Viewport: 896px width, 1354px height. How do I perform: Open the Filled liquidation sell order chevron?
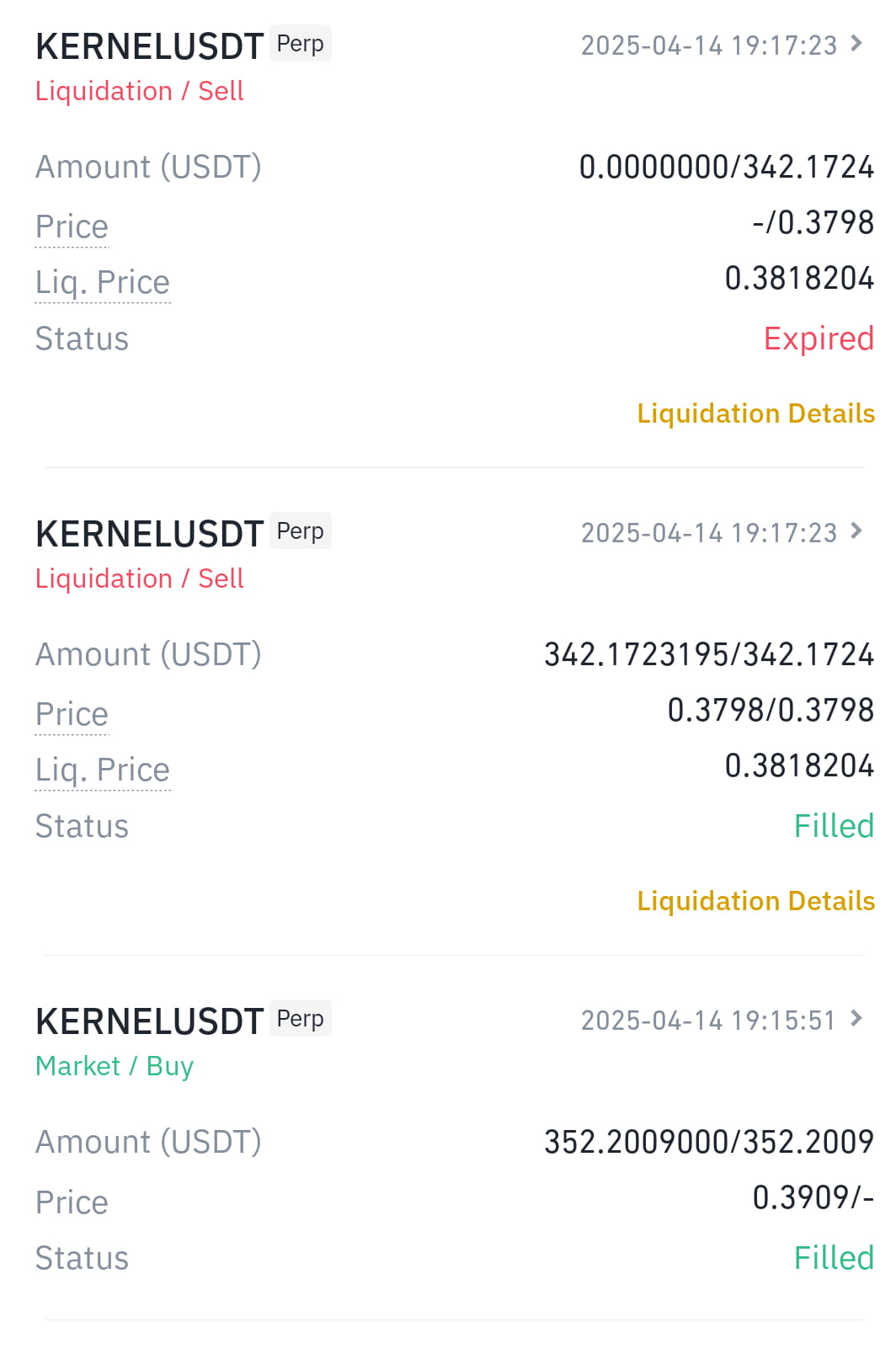click(856, 531)
